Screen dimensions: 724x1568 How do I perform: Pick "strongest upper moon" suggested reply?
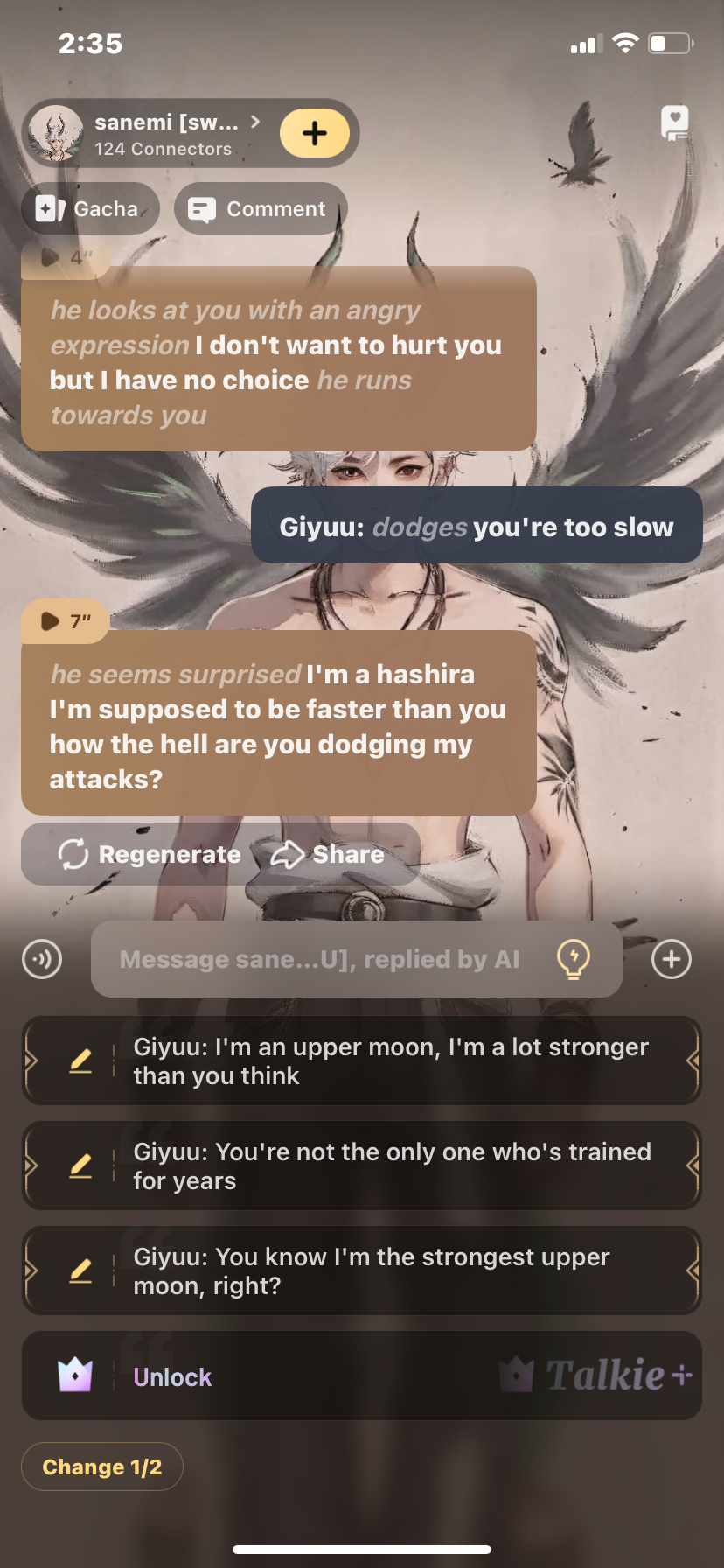(x=391, y=1271)
